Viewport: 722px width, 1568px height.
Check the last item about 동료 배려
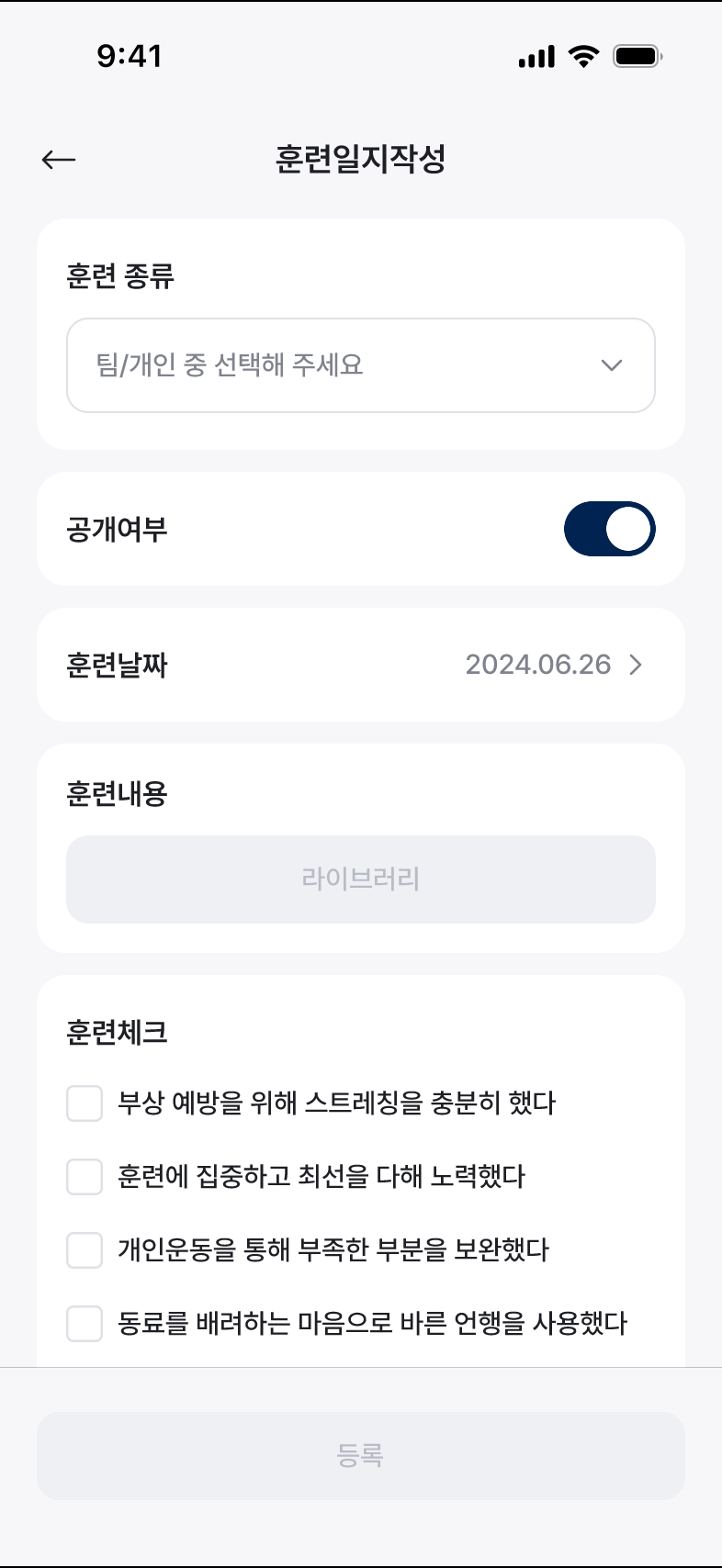[x=84, y=1324]
